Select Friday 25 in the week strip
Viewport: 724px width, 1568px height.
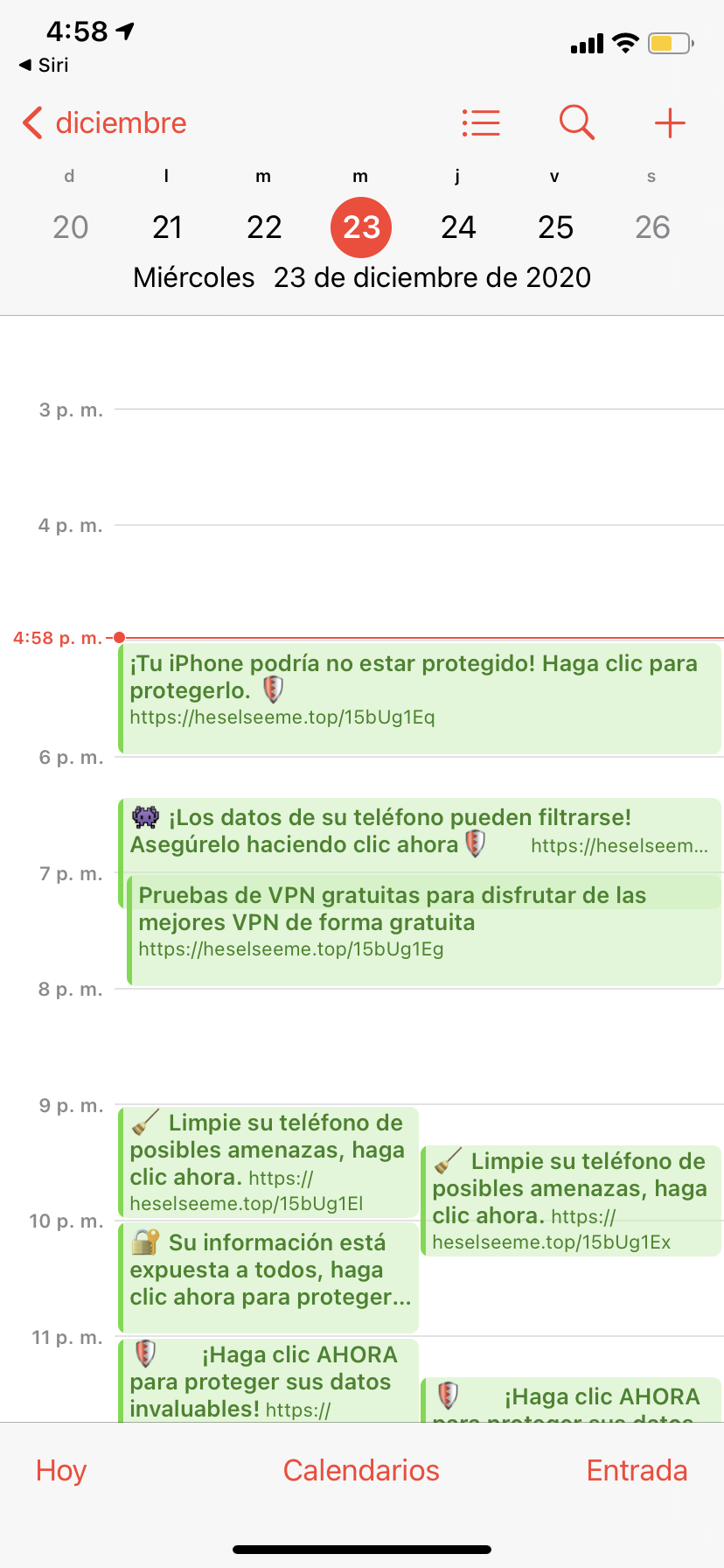pos(555,227)
